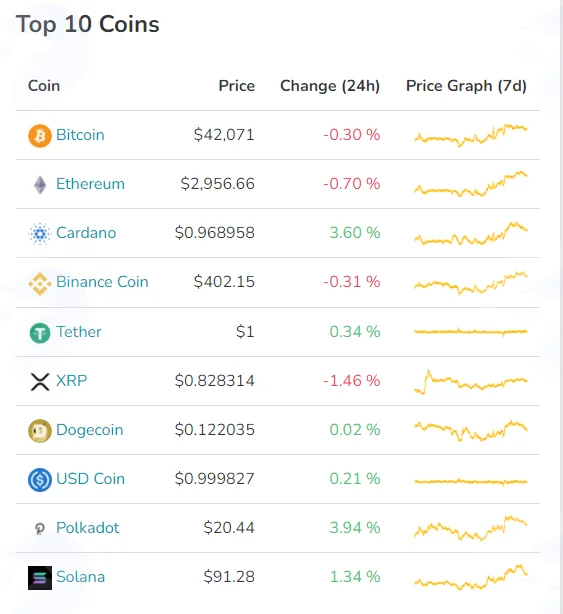Open the Ethereum coin link

[90, 184]
